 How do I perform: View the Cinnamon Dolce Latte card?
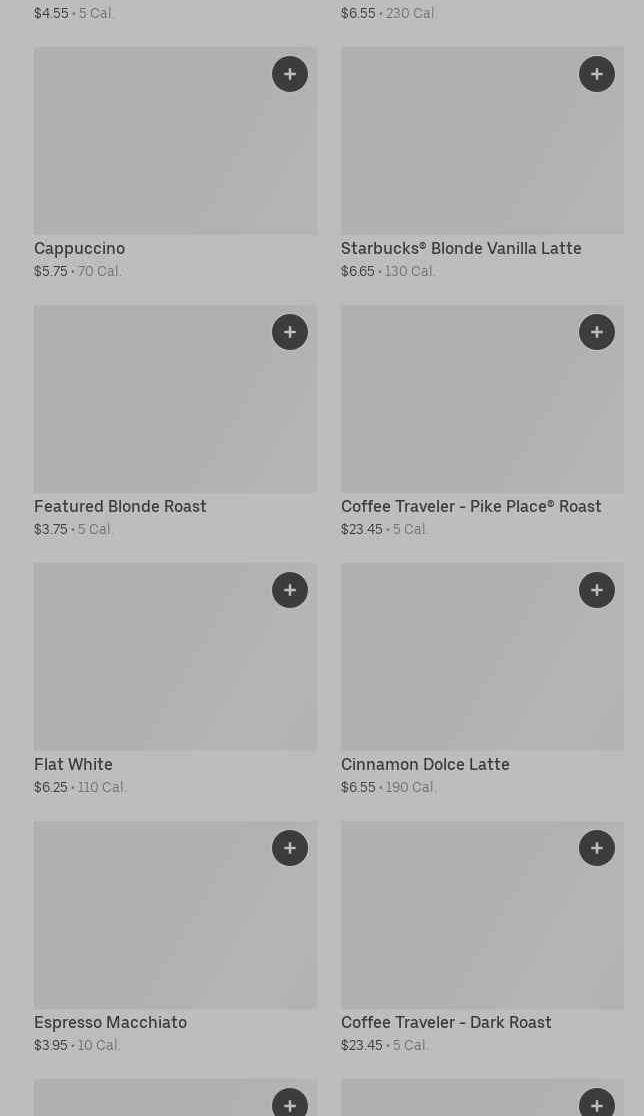[460, 668]
